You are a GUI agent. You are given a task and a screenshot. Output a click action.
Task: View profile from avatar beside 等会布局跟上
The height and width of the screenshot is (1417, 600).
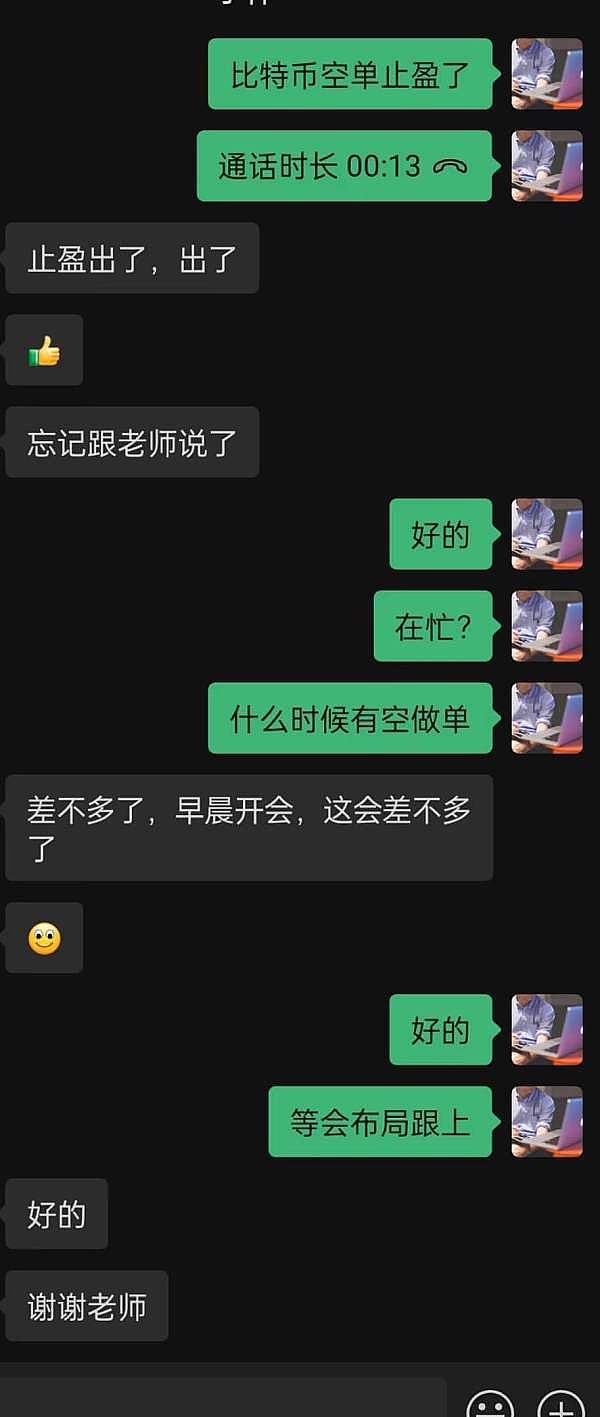pos(547,1122)
